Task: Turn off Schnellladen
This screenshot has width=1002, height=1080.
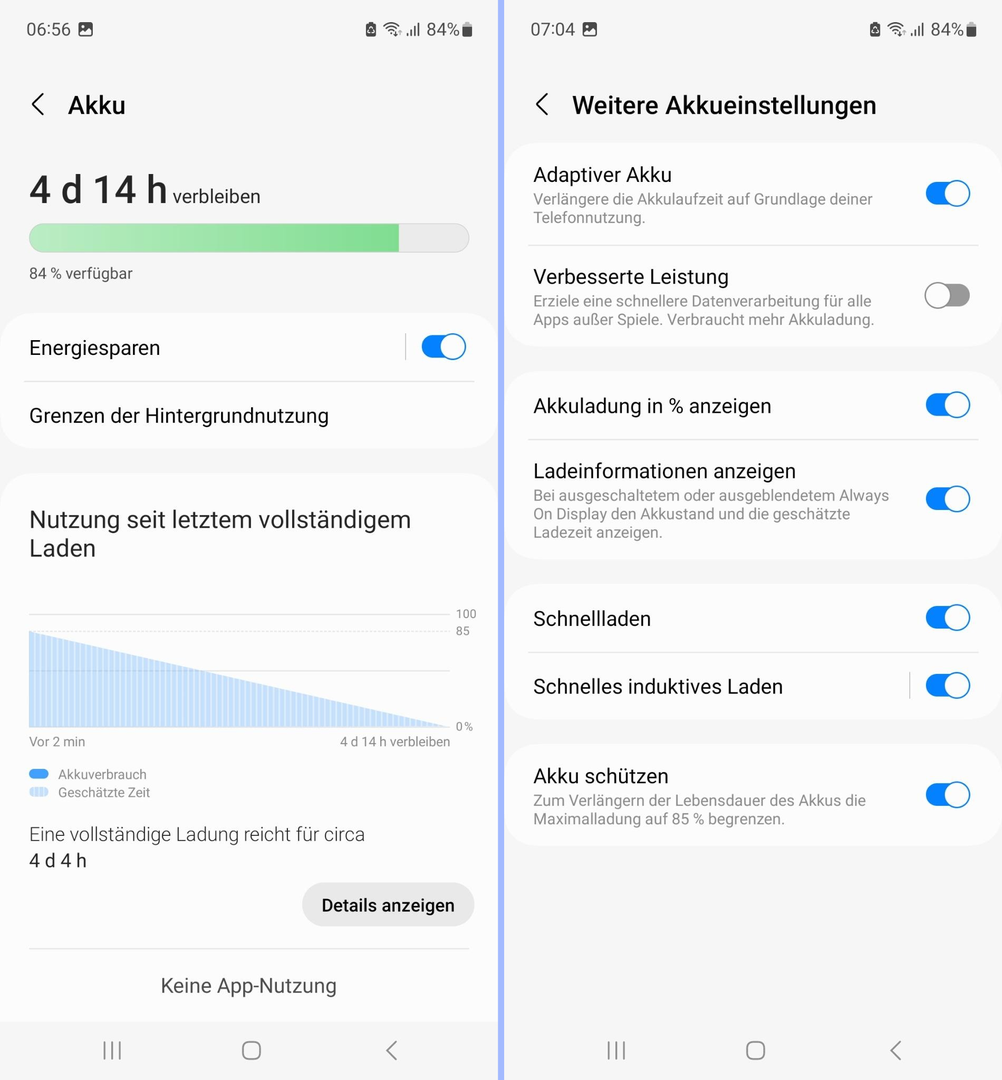Action: coord(947,618)
